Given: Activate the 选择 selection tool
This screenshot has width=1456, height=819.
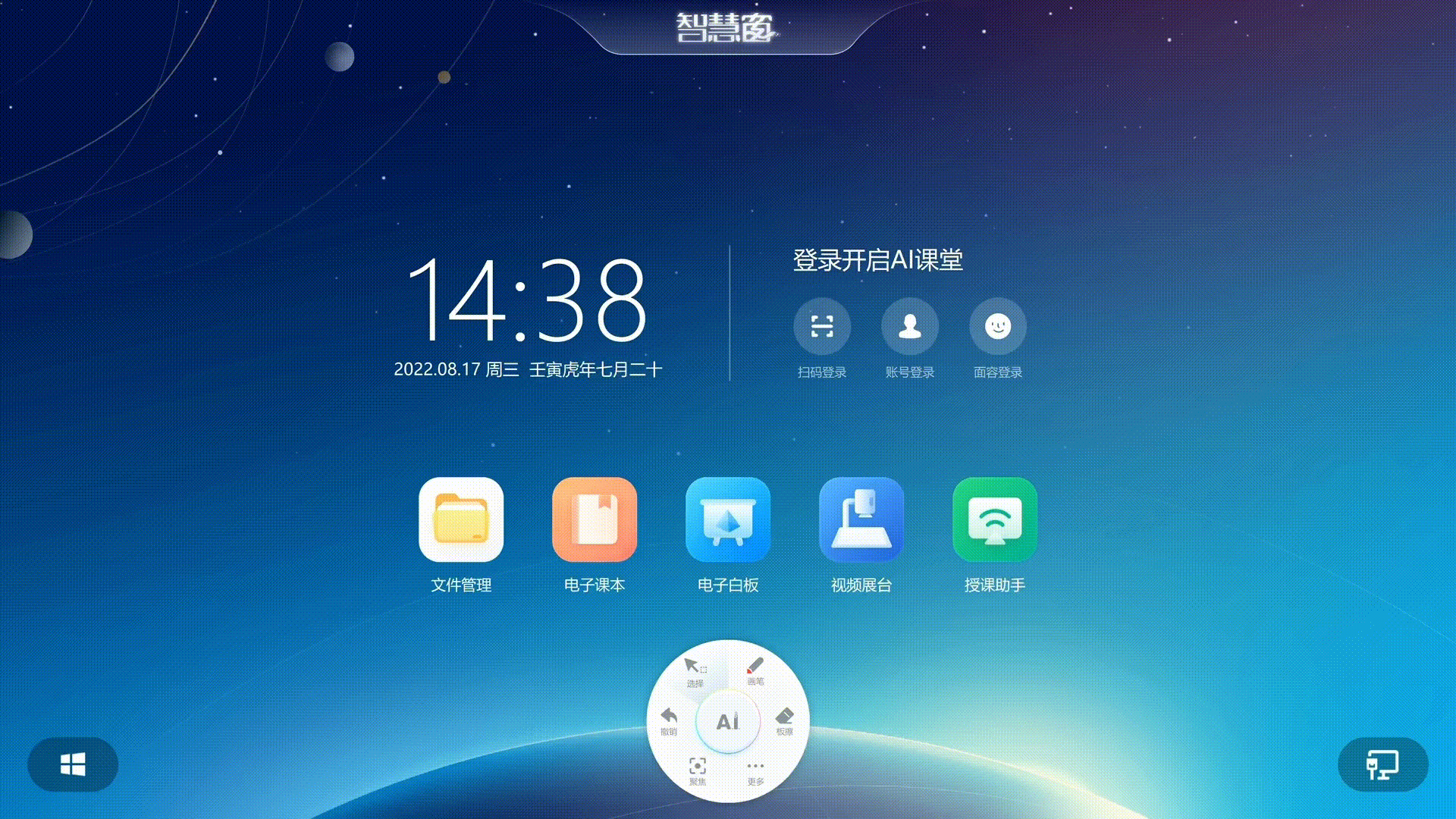Looking at the screenshot, I should (x=695, y=672).
